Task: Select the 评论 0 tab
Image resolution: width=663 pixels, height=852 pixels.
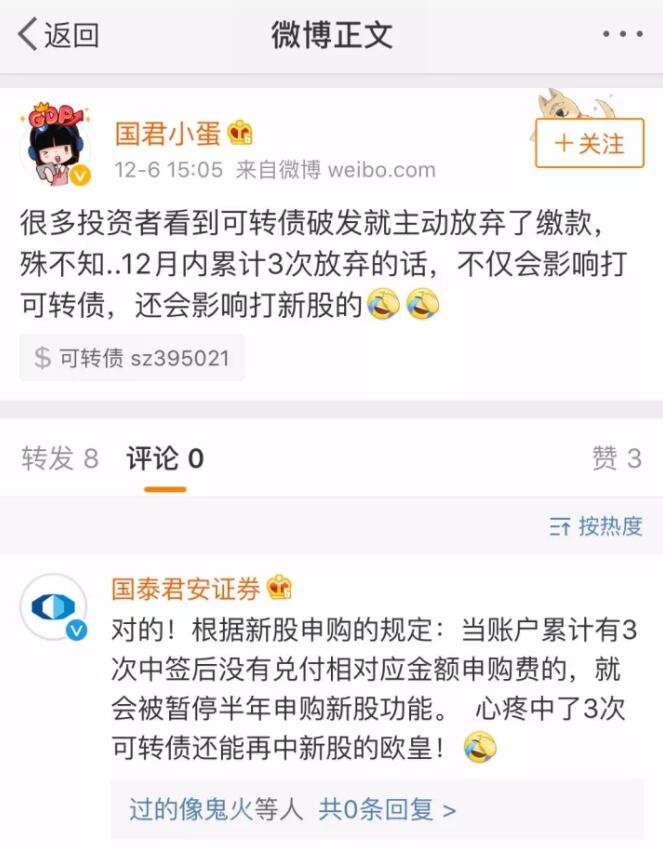Action: pos(165,459)
